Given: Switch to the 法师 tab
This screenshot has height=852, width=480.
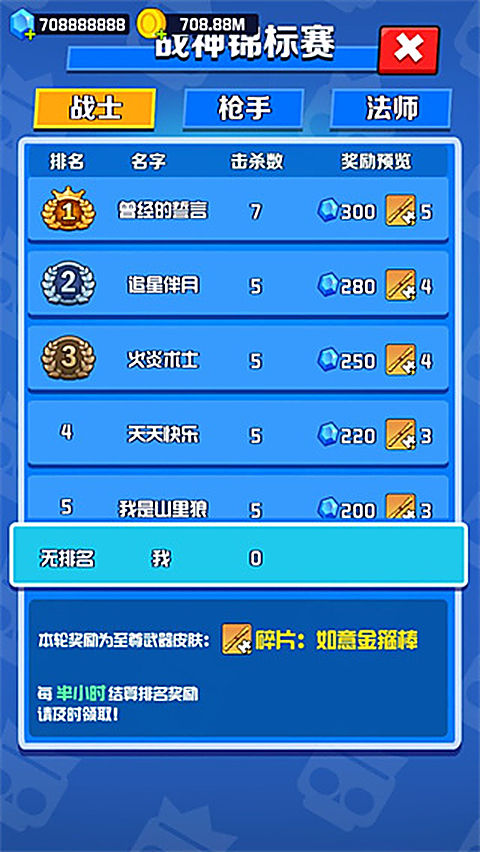Looking at the screenshot, I should pos(391,109).
